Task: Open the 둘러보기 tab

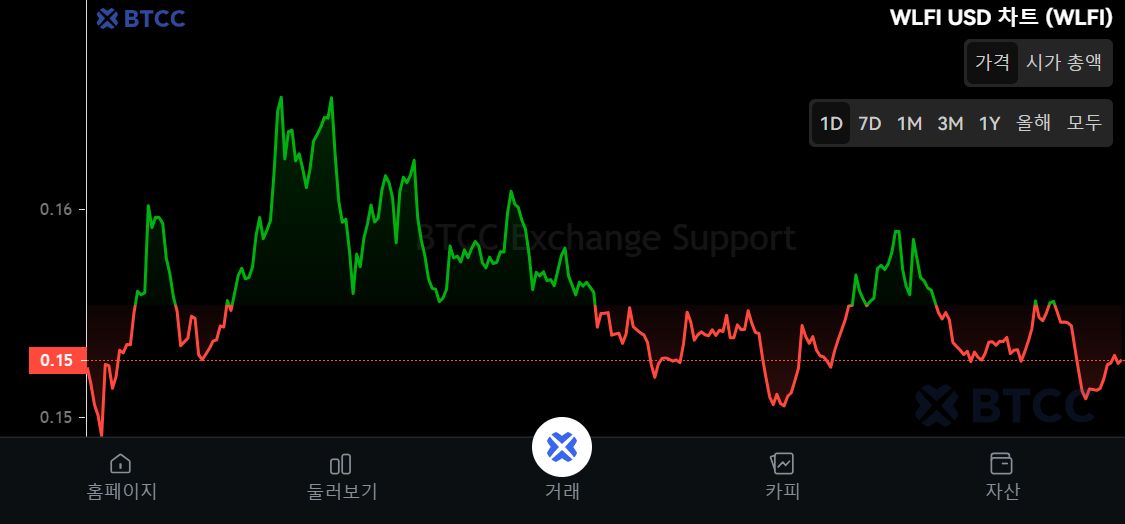Action: click(341, 476)
